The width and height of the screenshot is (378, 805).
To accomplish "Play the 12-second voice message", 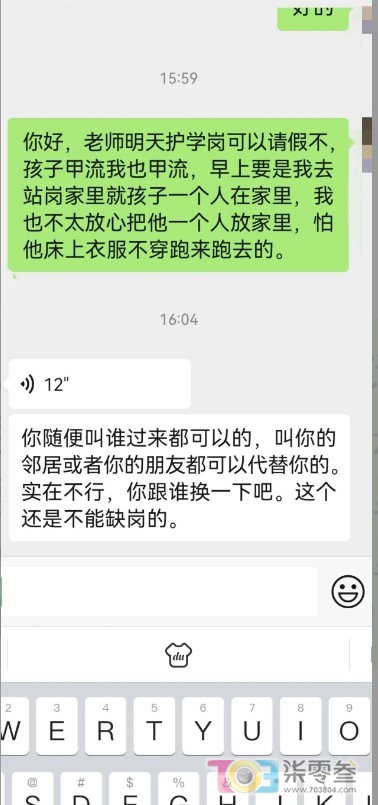I will tap(100, 384).
